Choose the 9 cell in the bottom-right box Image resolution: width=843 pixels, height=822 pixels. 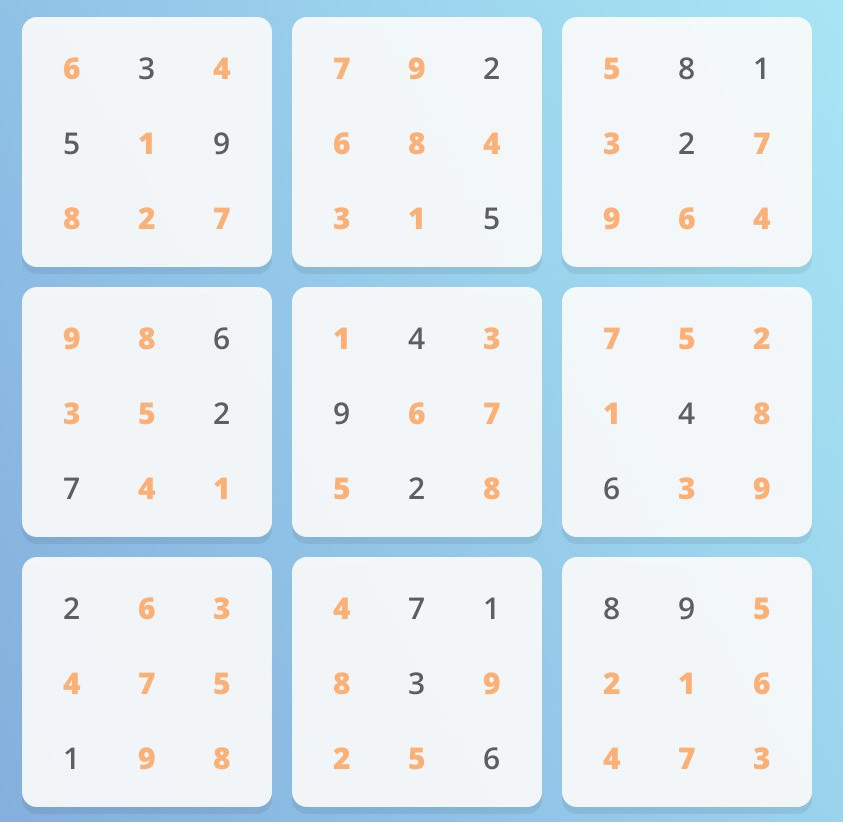click(686, 608)
